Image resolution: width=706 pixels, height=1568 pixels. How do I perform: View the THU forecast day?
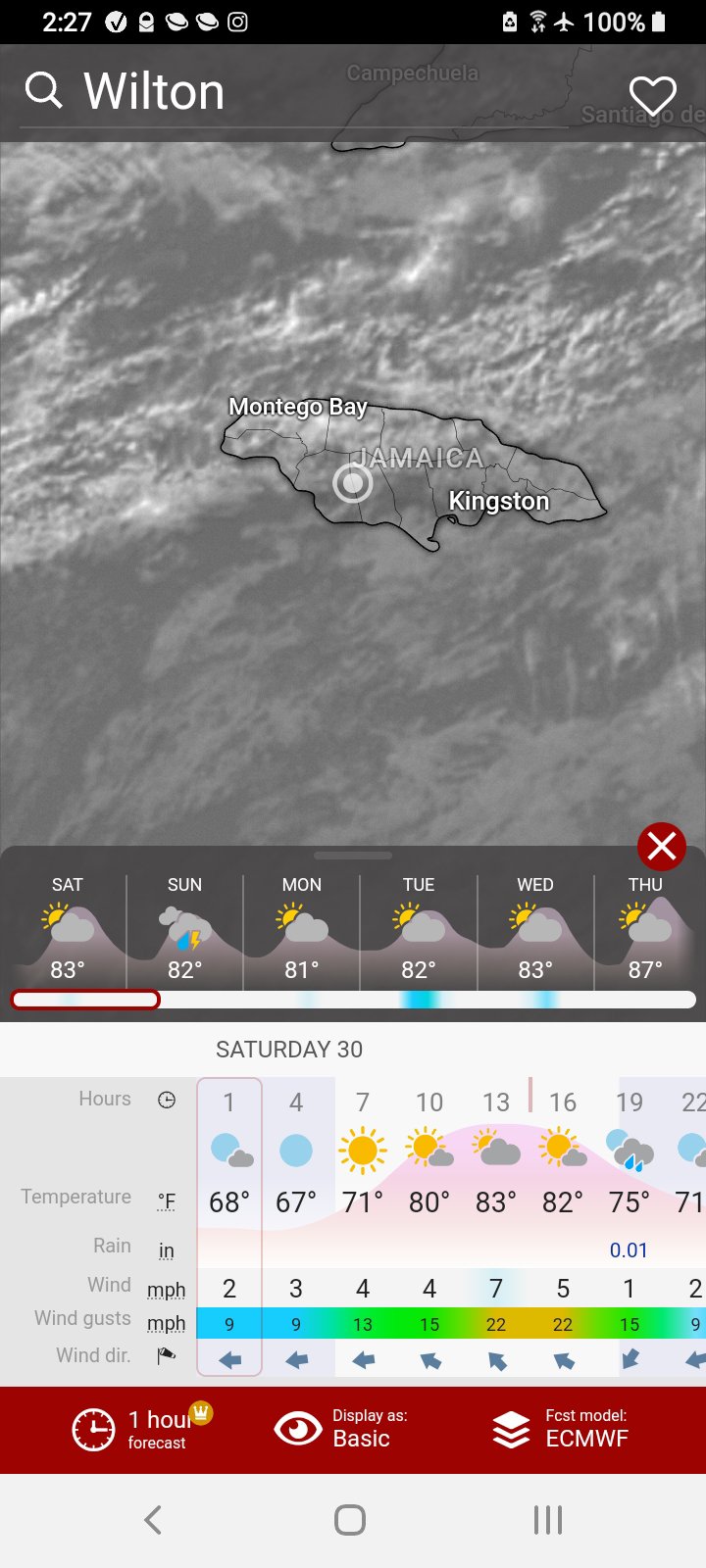[x=645, y=926]
